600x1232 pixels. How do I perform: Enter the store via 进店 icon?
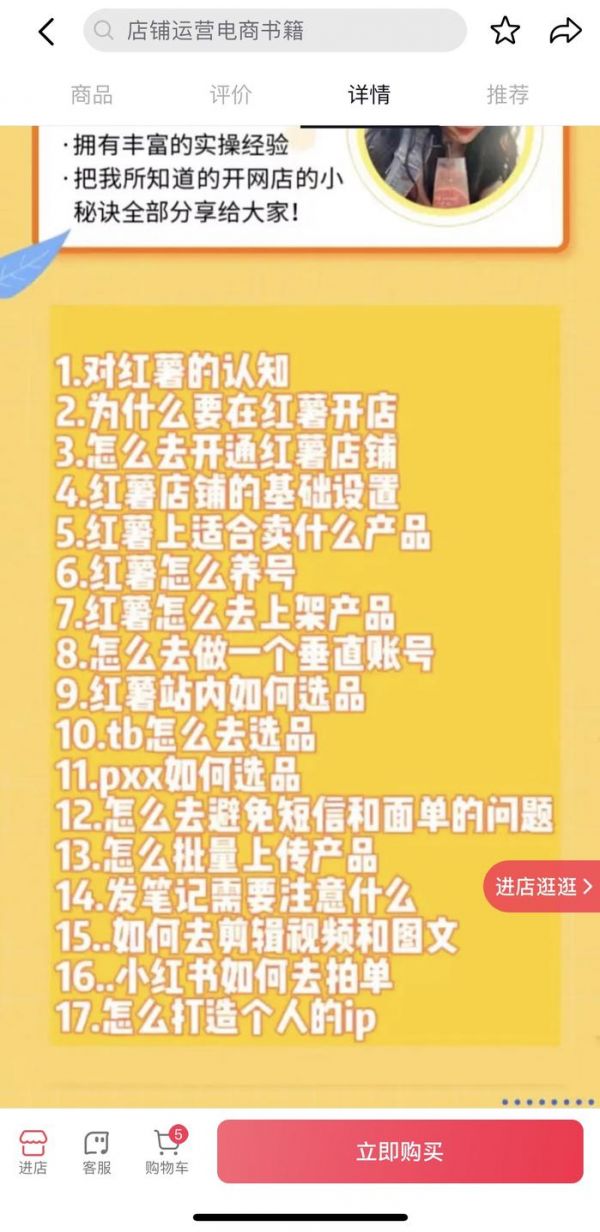click(33, 1152)
